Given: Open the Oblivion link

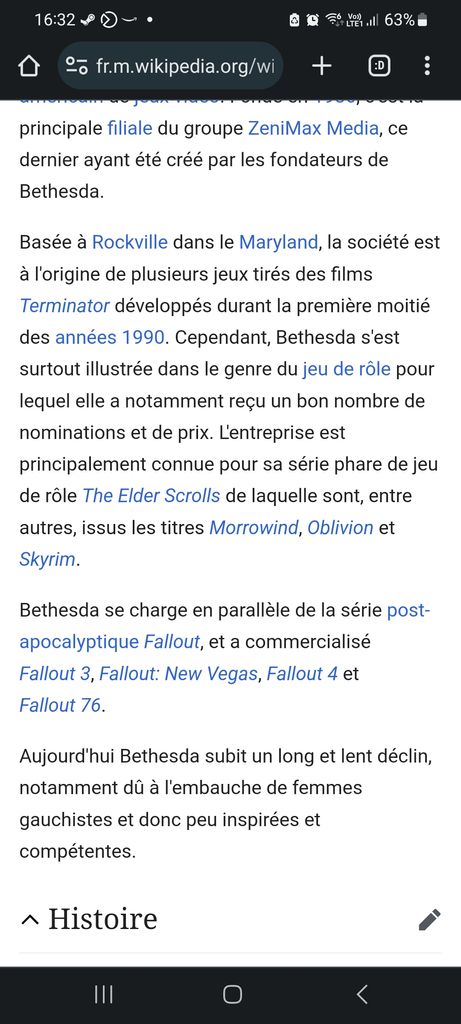Looking at the screenshot, I should [340, 527].
